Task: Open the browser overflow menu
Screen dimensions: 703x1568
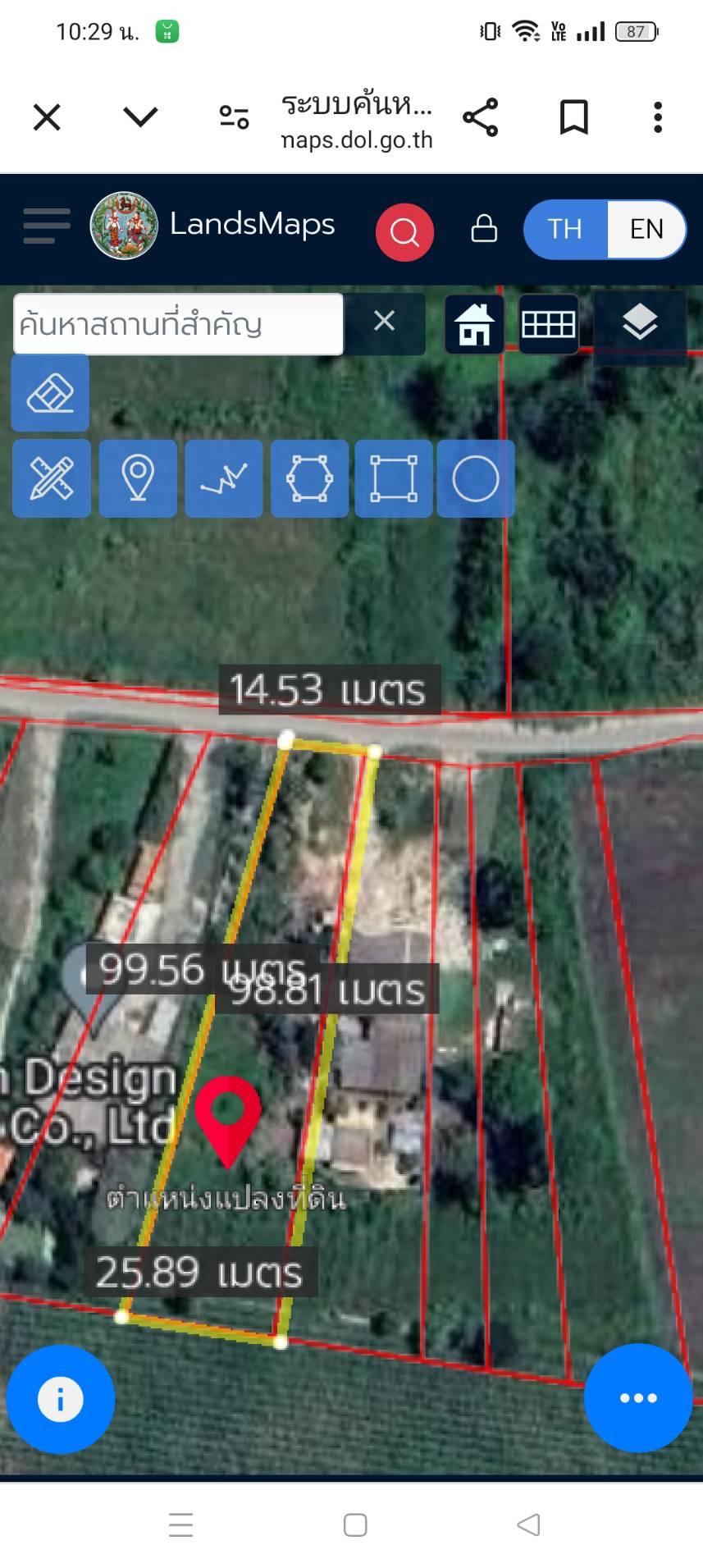Action: click(658, 117)
